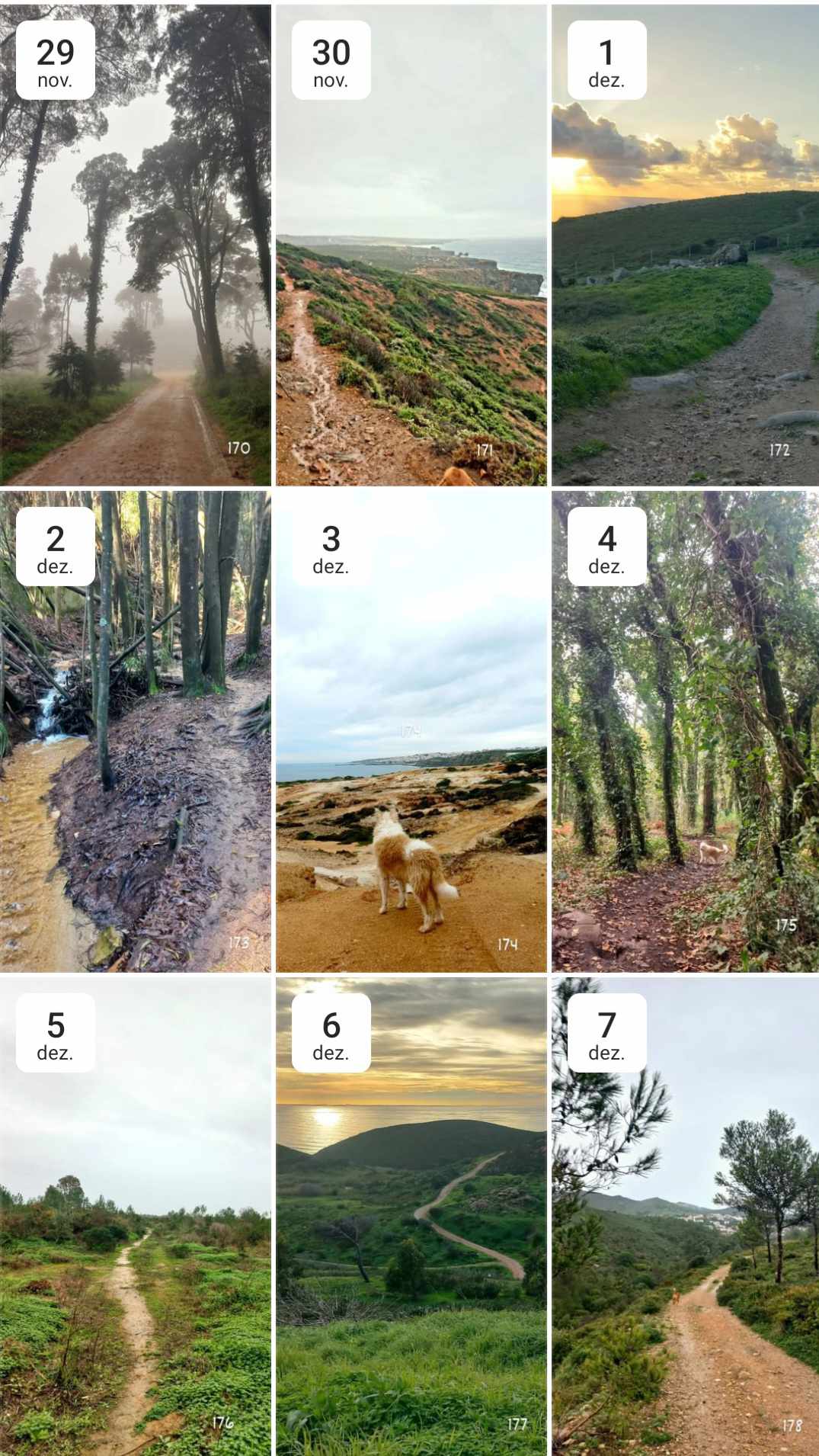Image resolution: width=819 pixels, height=1456 pixels.
Task: Open the 2 dez. forest stream story
Action: pyautogui.click(x=136, y=731)
